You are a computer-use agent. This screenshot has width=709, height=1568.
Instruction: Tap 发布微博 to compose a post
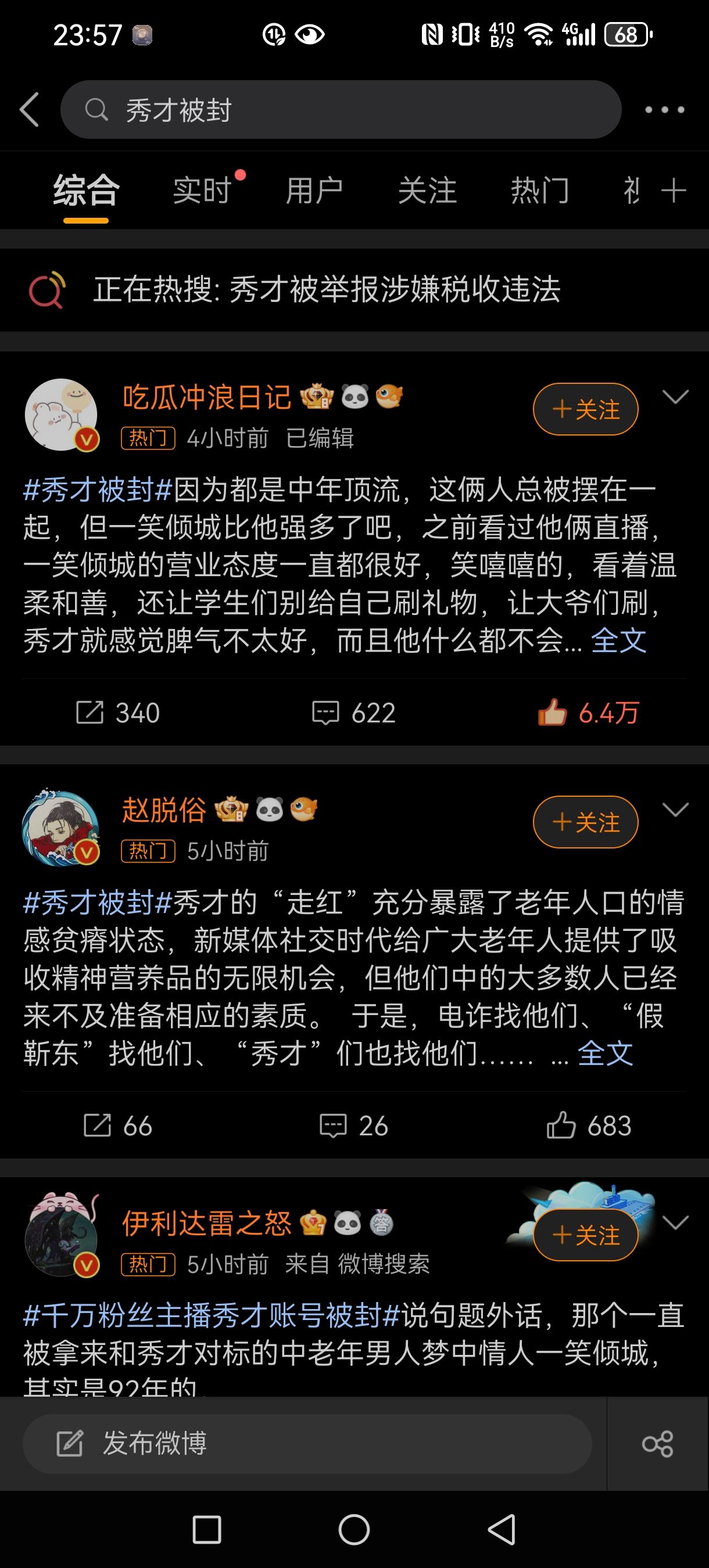tap(307, 1443)
